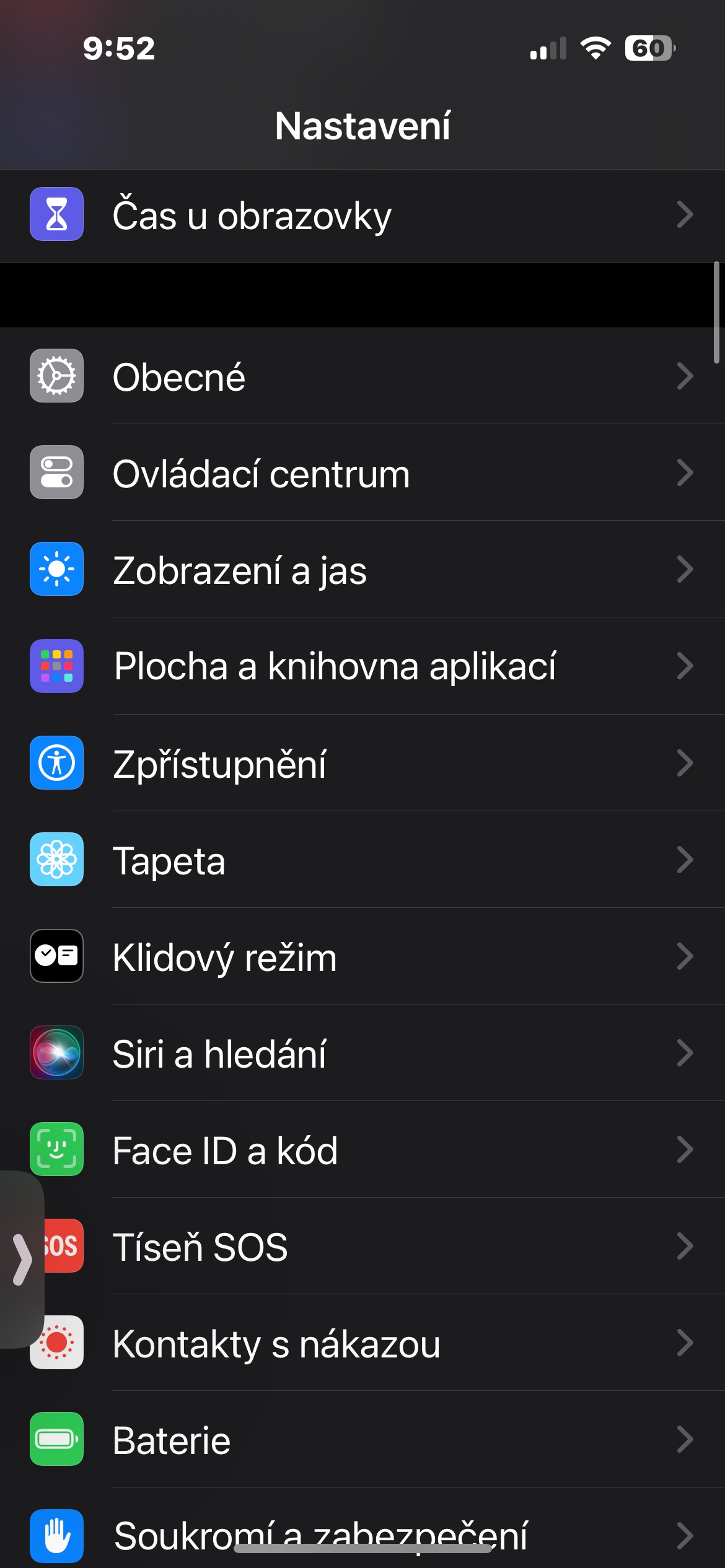Expand the side arrow handle

[22, 1260]
